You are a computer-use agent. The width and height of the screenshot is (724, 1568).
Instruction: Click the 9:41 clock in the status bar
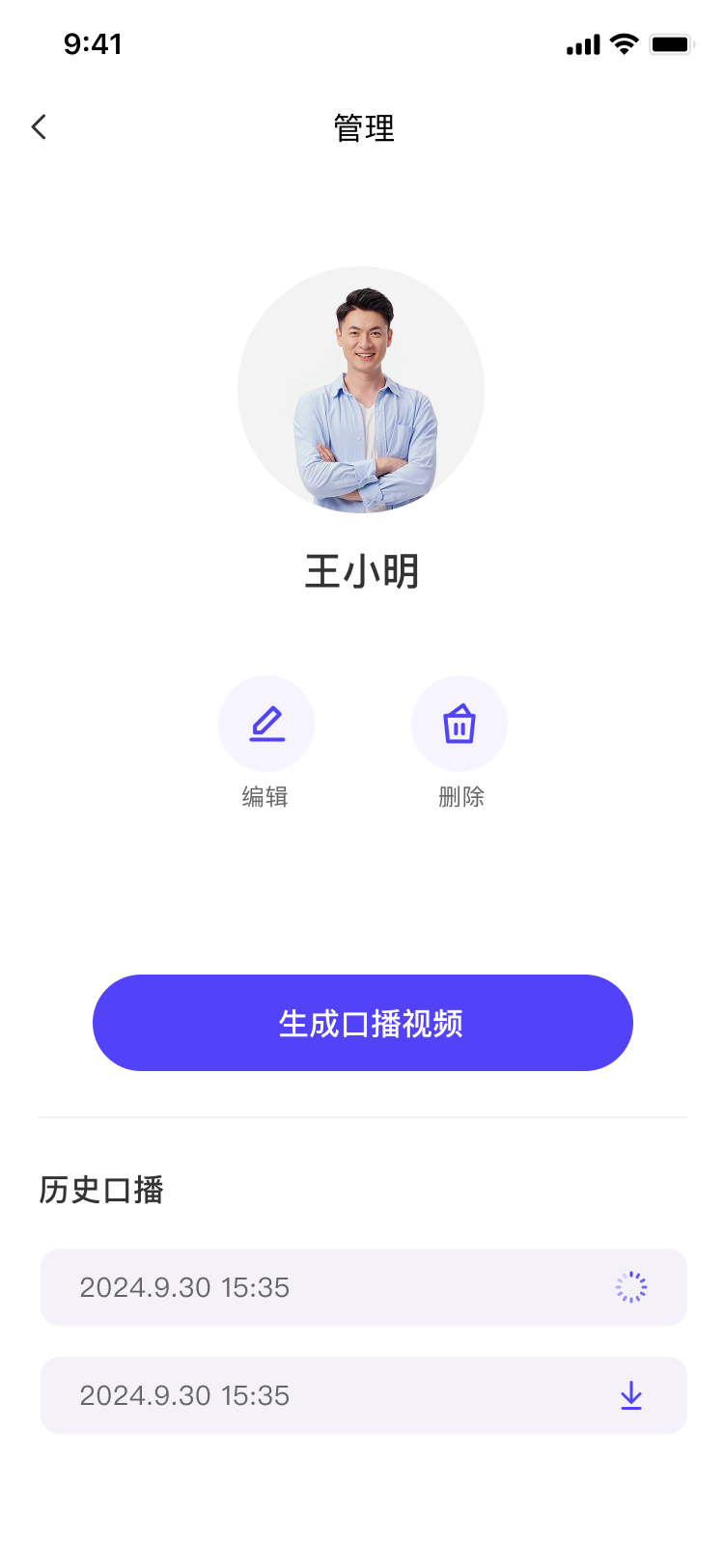coord(93,43)
